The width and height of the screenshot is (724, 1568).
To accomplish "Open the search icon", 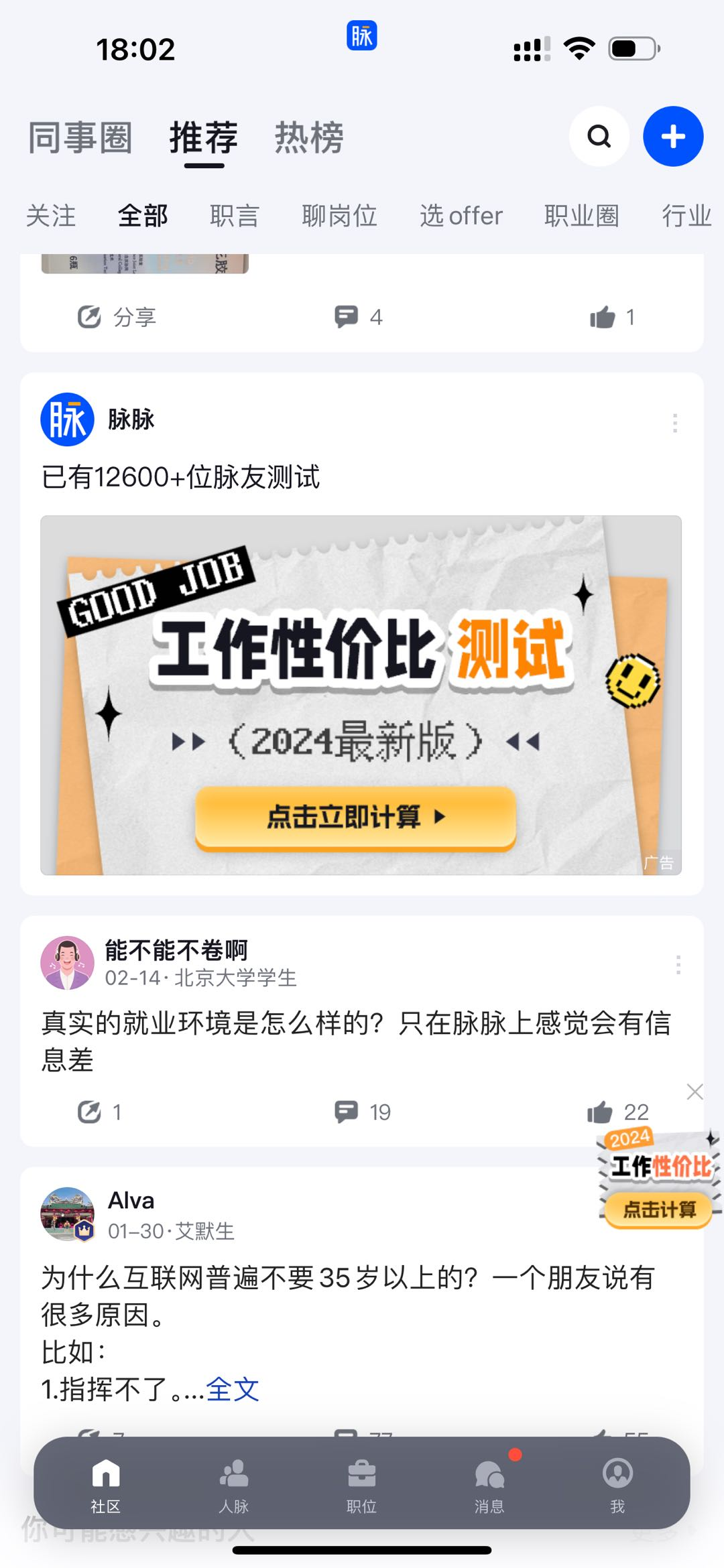I will 599,137.
